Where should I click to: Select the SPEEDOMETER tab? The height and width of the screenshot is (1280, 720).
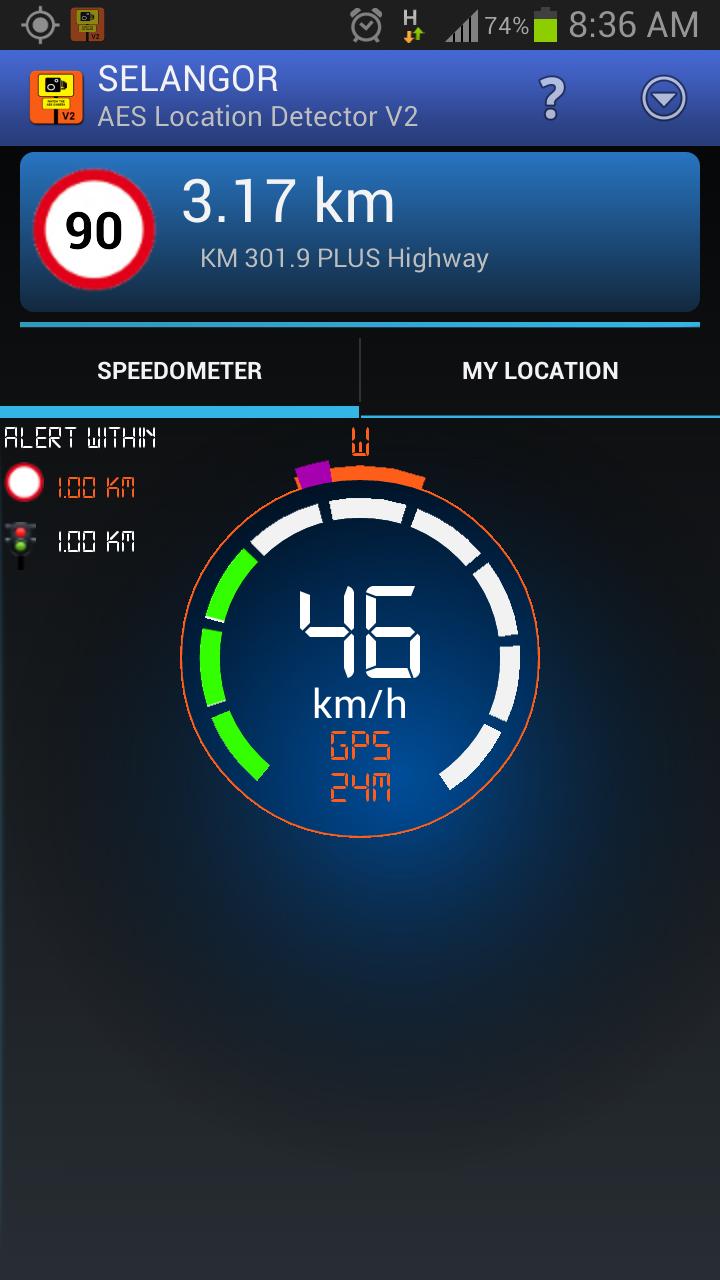pos(178,370)
